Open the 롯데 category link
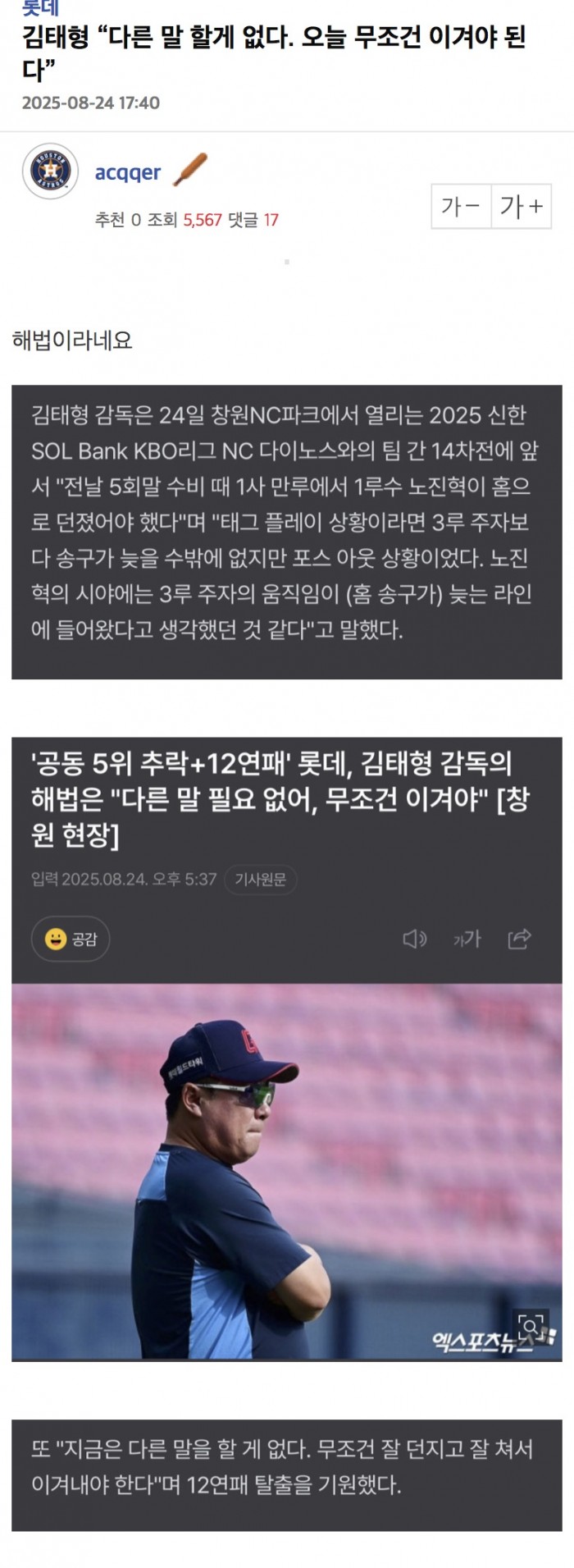Viewport: 574px width, 1568px height. [x=40, y=8]
